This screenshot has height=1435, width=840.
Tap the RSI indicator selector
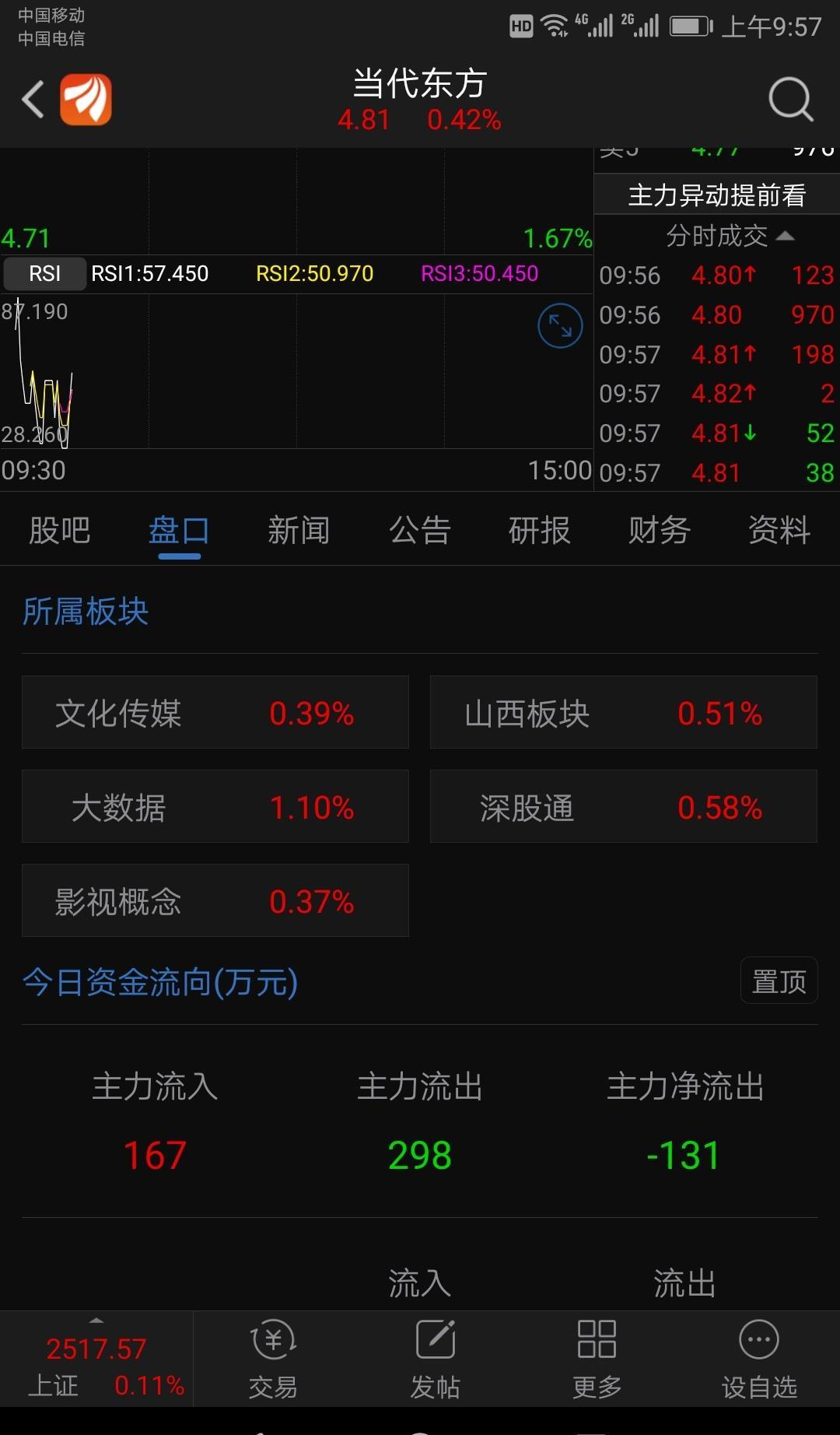[44, 274]
